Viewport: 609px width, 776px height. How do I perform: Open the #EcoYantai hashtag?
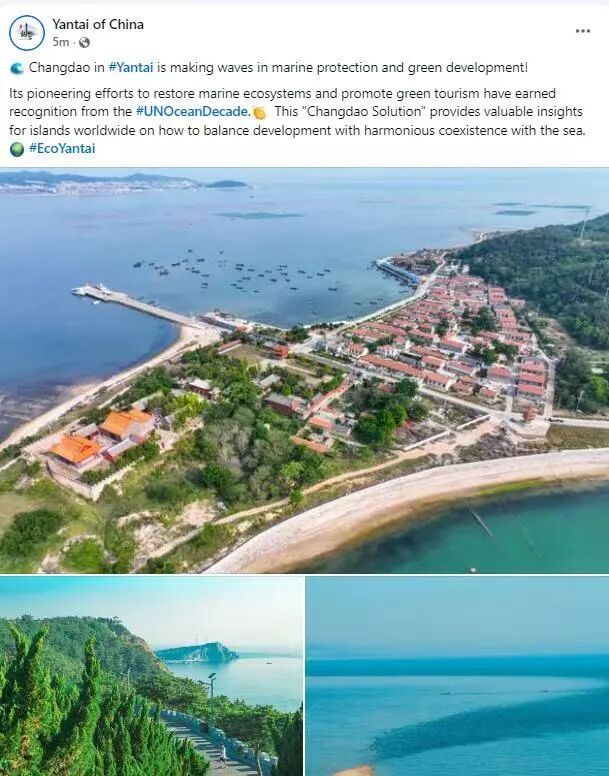click(x=62, y=149)
